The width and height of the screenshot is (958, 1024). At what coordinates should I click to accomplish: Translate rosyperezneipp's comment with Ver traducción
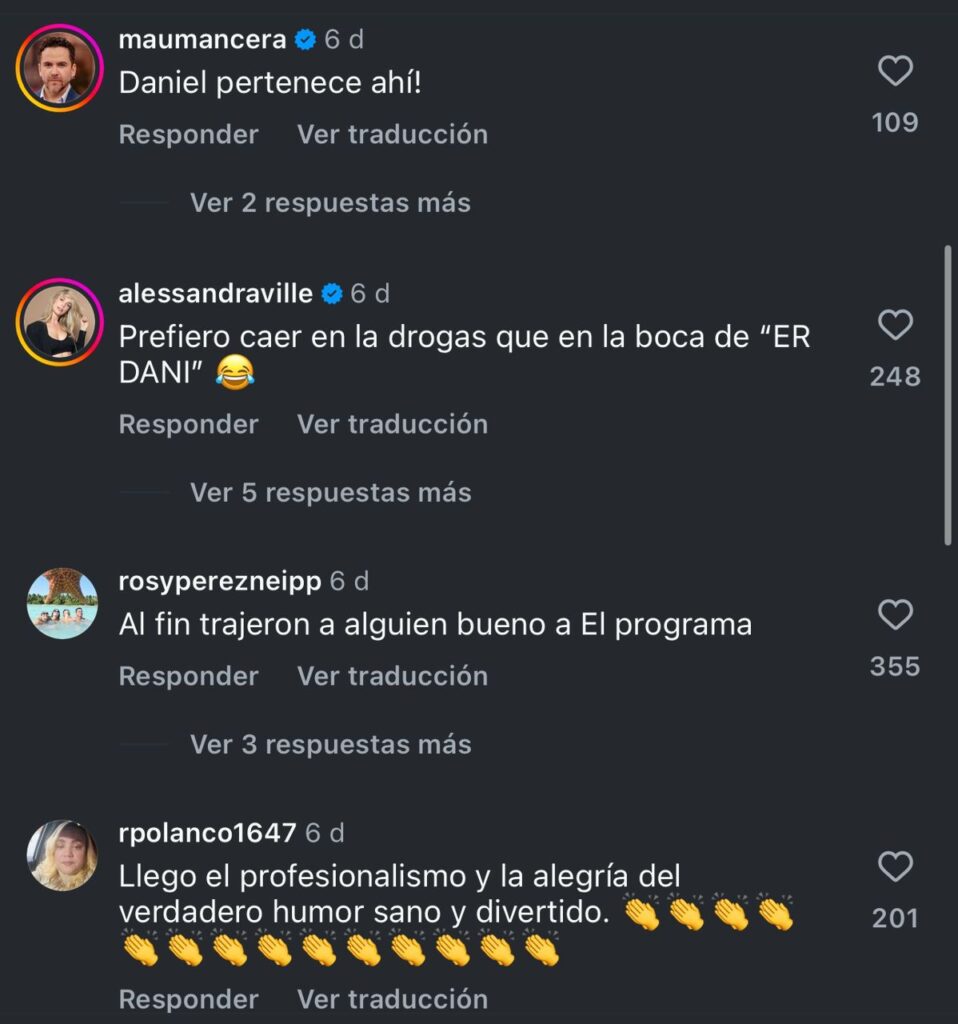click(392, 676)
